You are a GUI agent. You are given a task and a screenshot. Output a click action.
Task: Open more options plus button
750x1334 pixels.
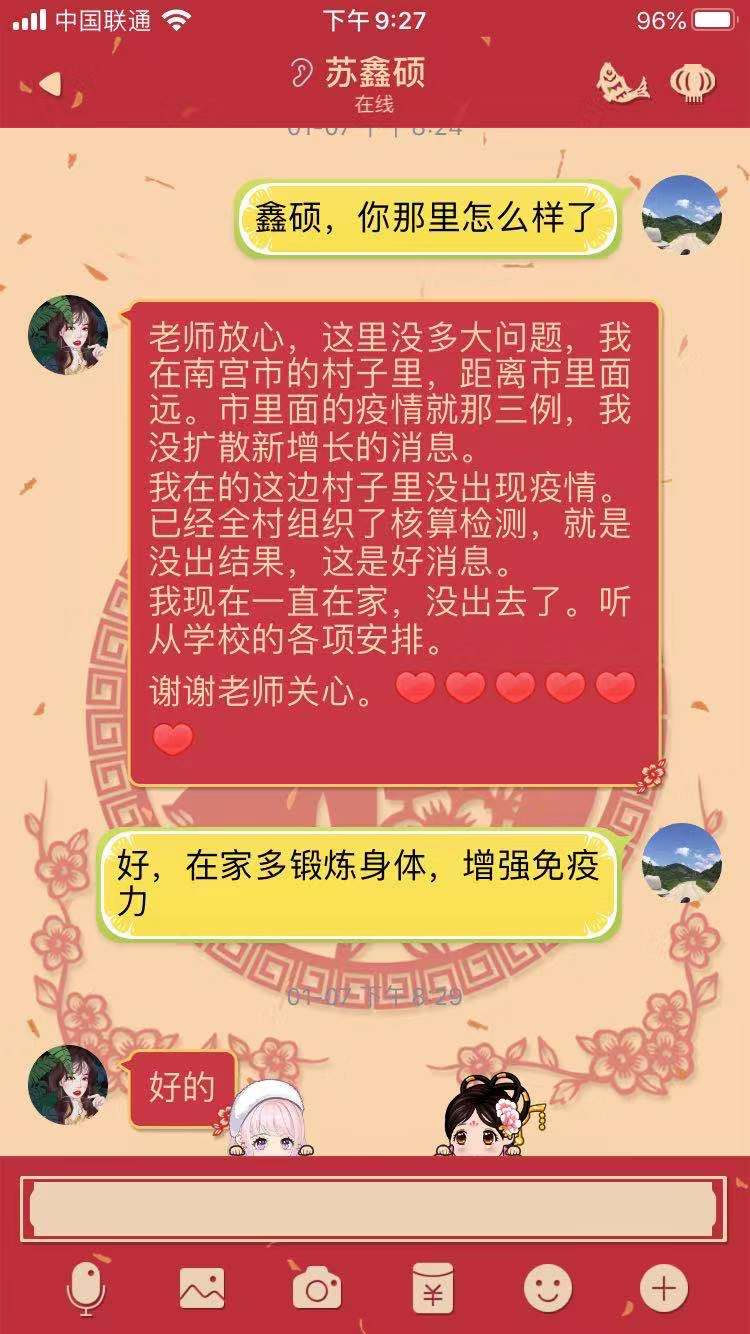(663, 1288)
